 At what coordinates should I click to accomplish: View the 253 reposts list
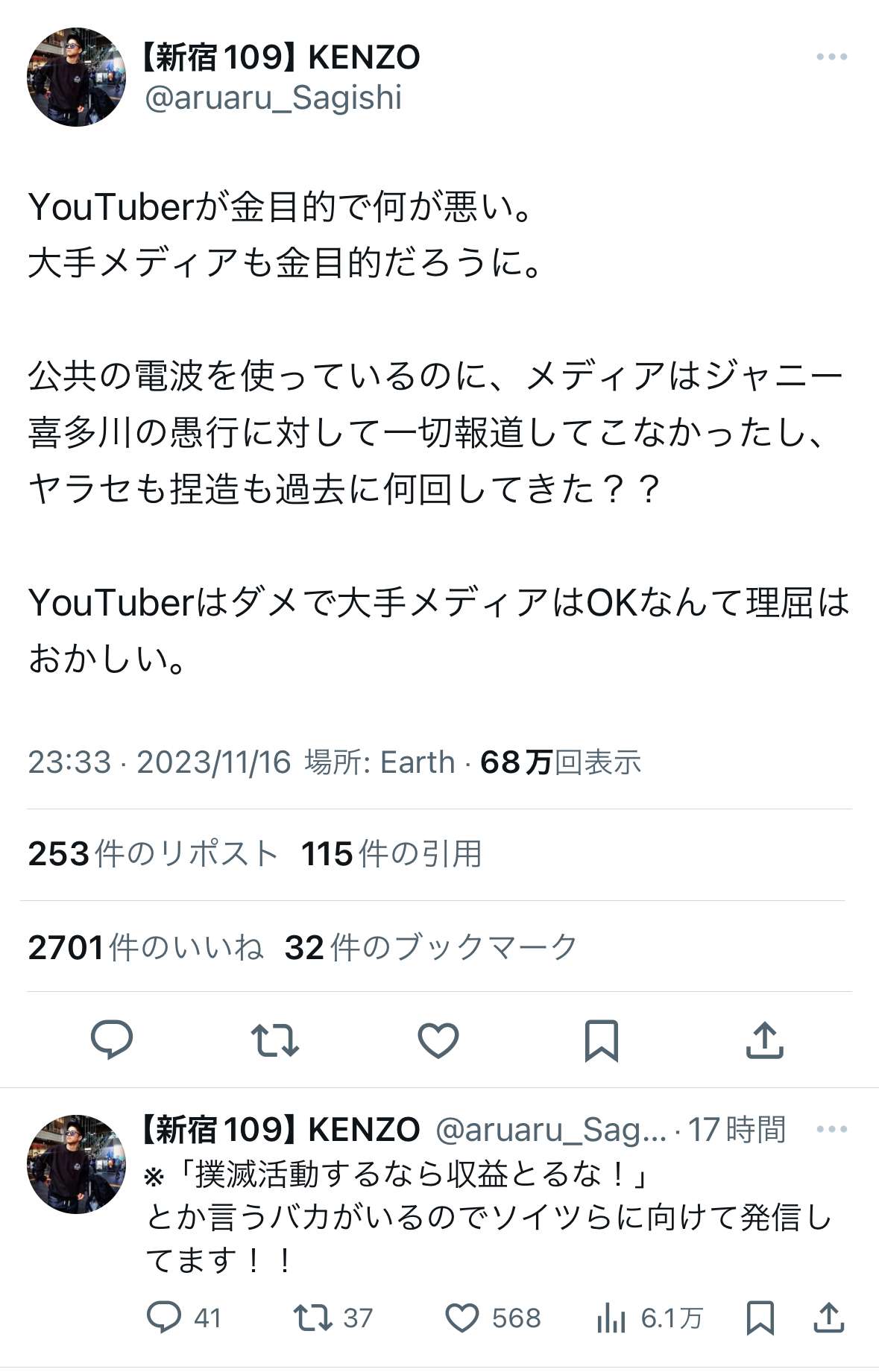[153, 854]
